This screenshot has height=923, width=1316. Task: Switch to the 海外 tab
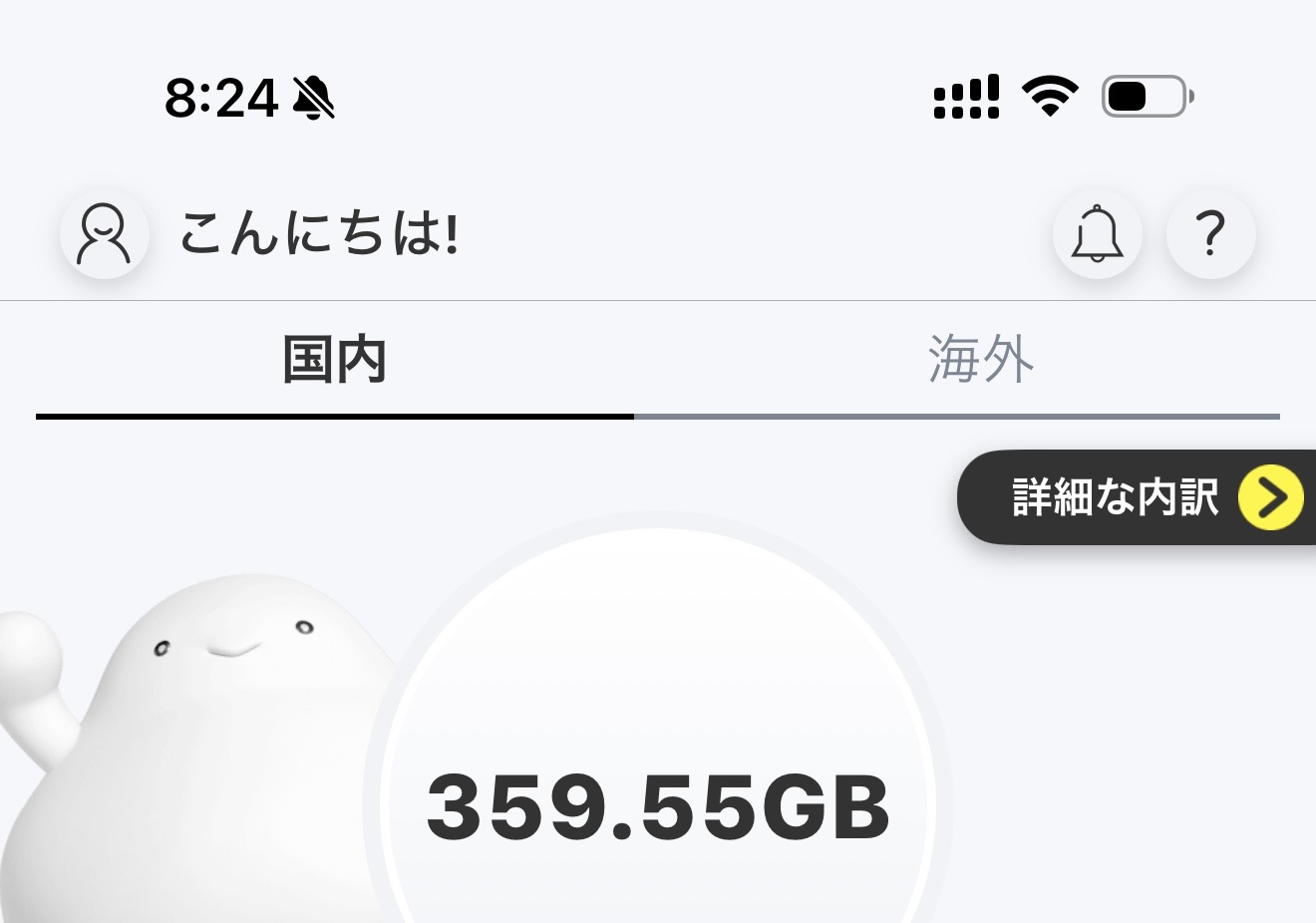click(981, 360)
